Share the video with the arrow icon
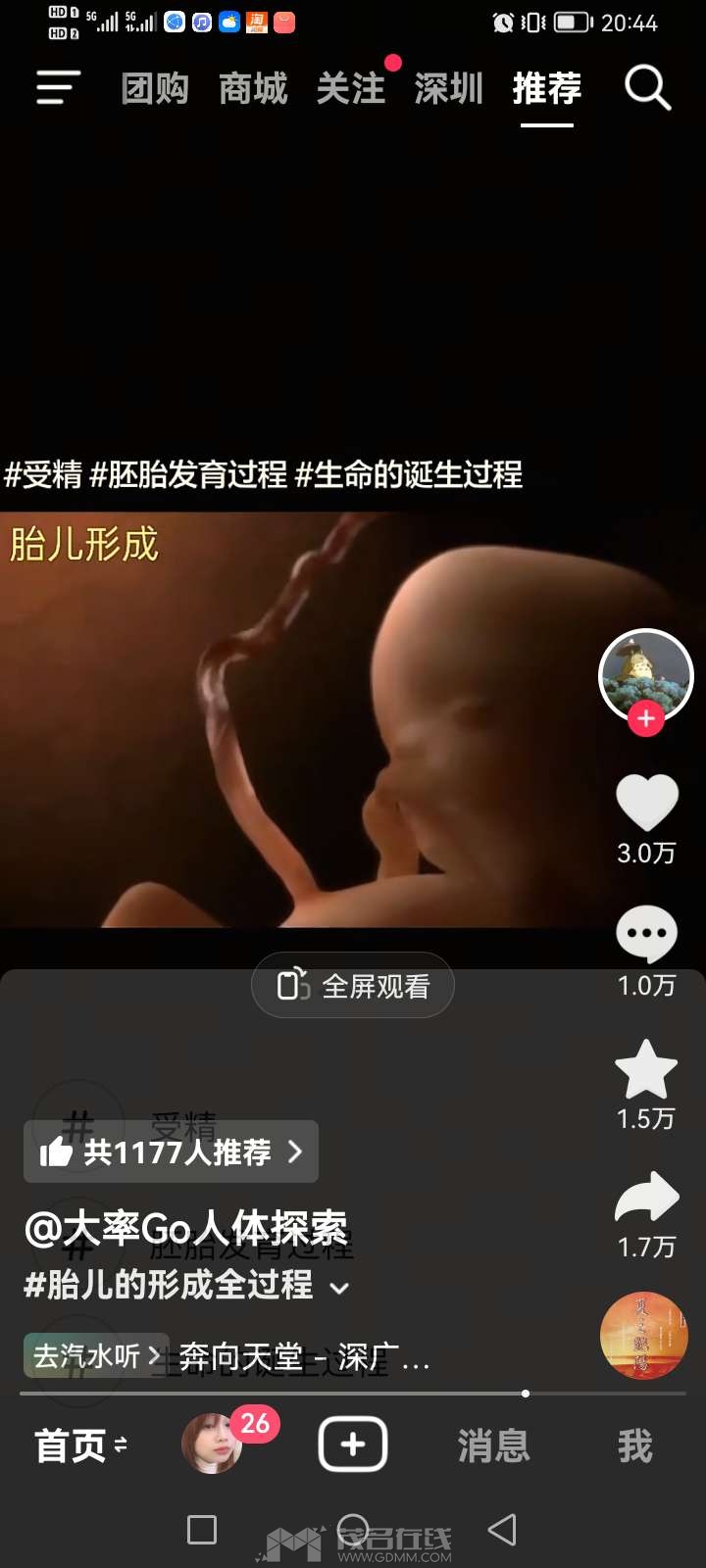This screenshot has height=1568, width=706. (646, 1198)
